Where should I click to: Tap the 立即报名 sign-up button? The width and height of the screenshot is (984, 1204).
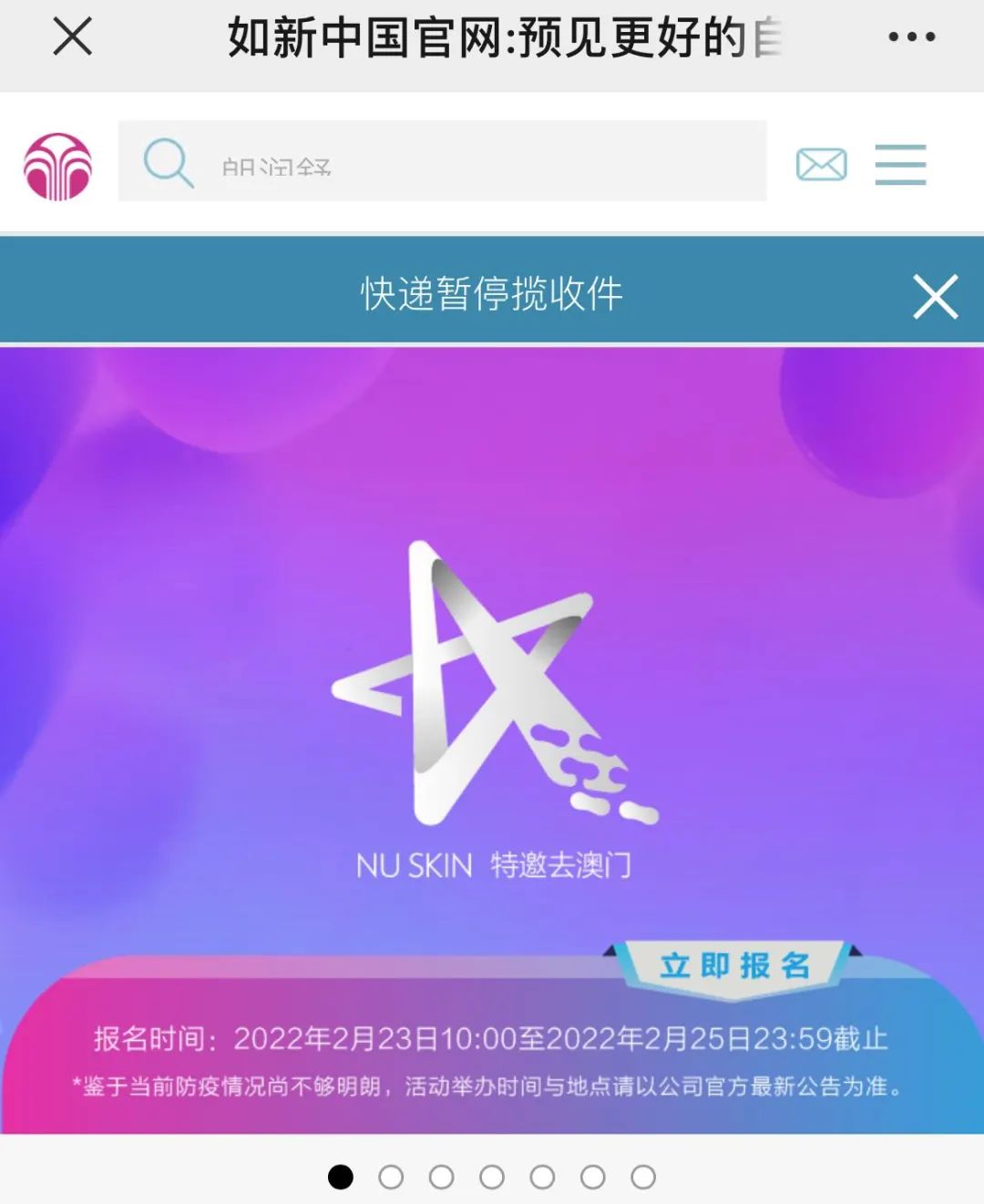[733, 965]
